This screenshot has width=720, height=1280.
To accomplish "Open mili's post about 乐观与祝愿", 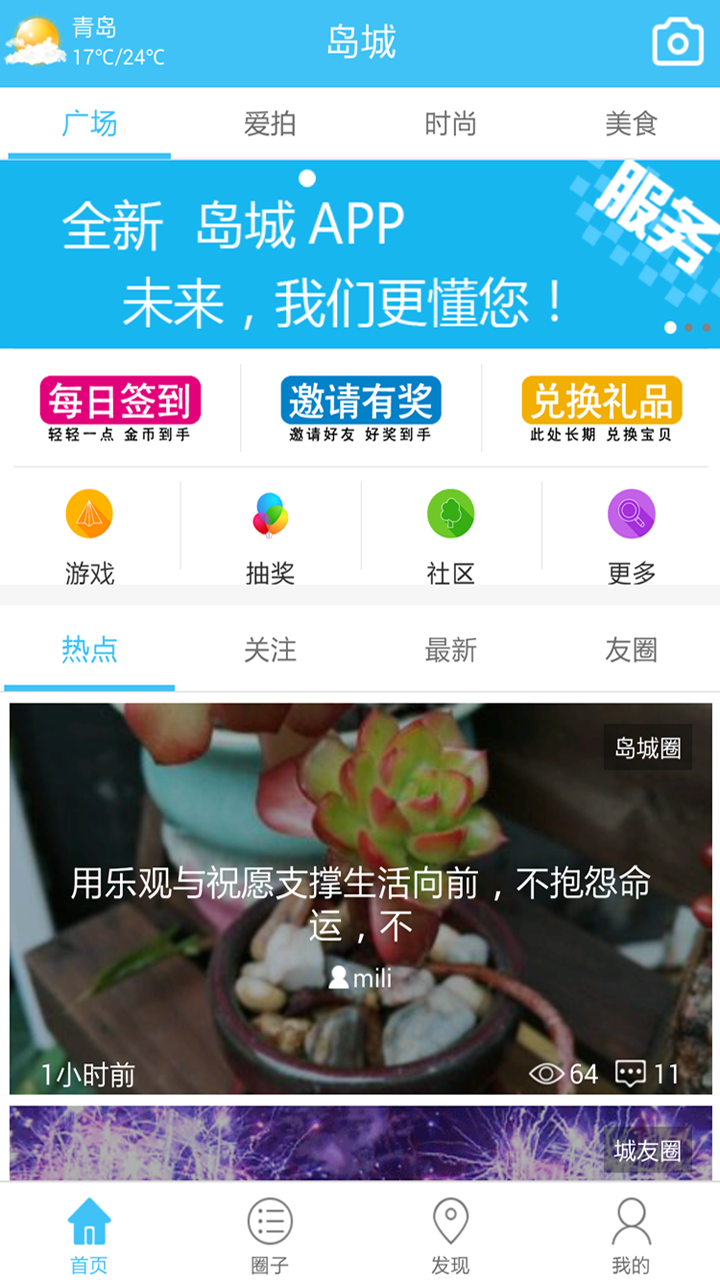I will (x=360, y=900).
